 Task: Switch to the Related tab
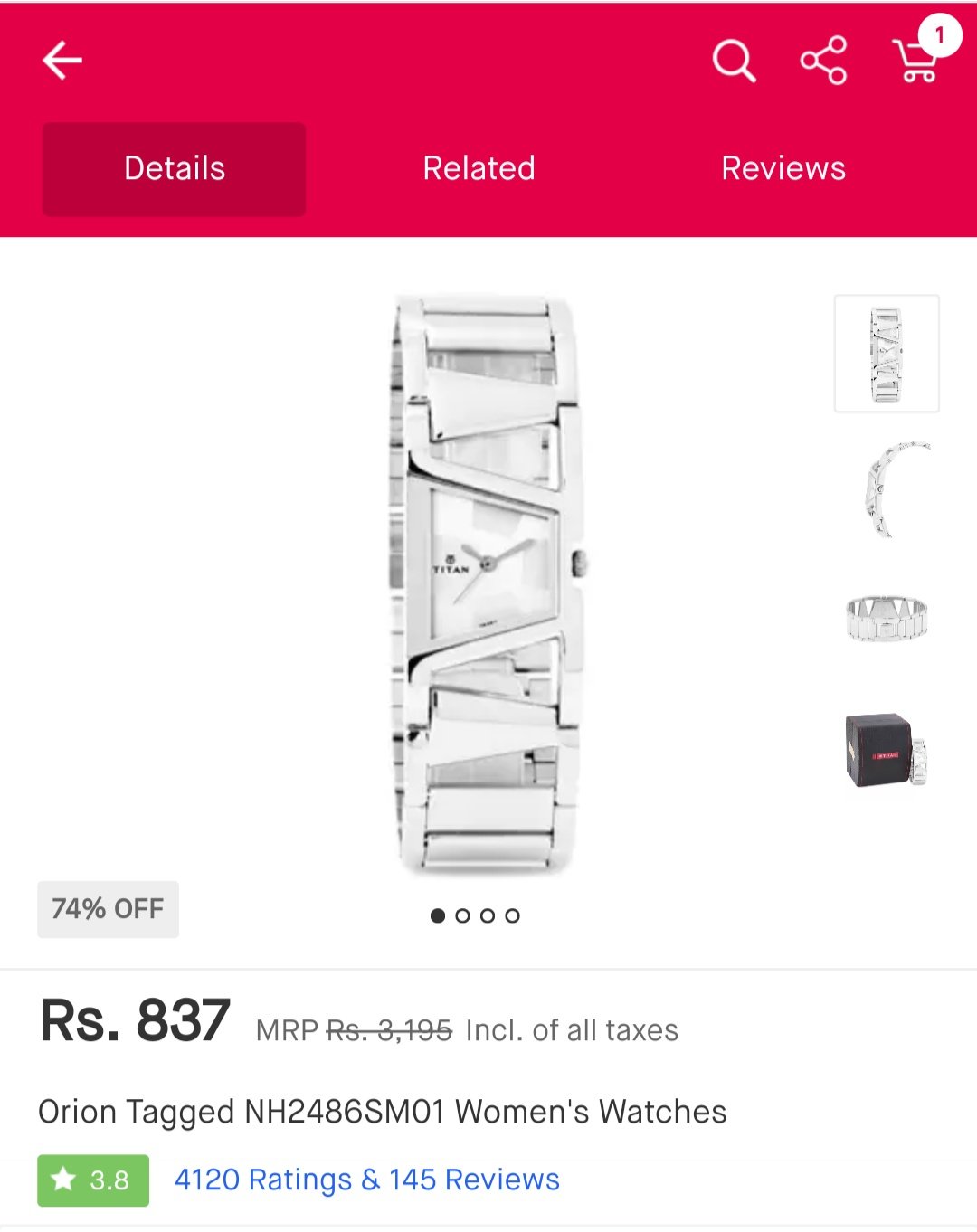(x=479, y=169)
